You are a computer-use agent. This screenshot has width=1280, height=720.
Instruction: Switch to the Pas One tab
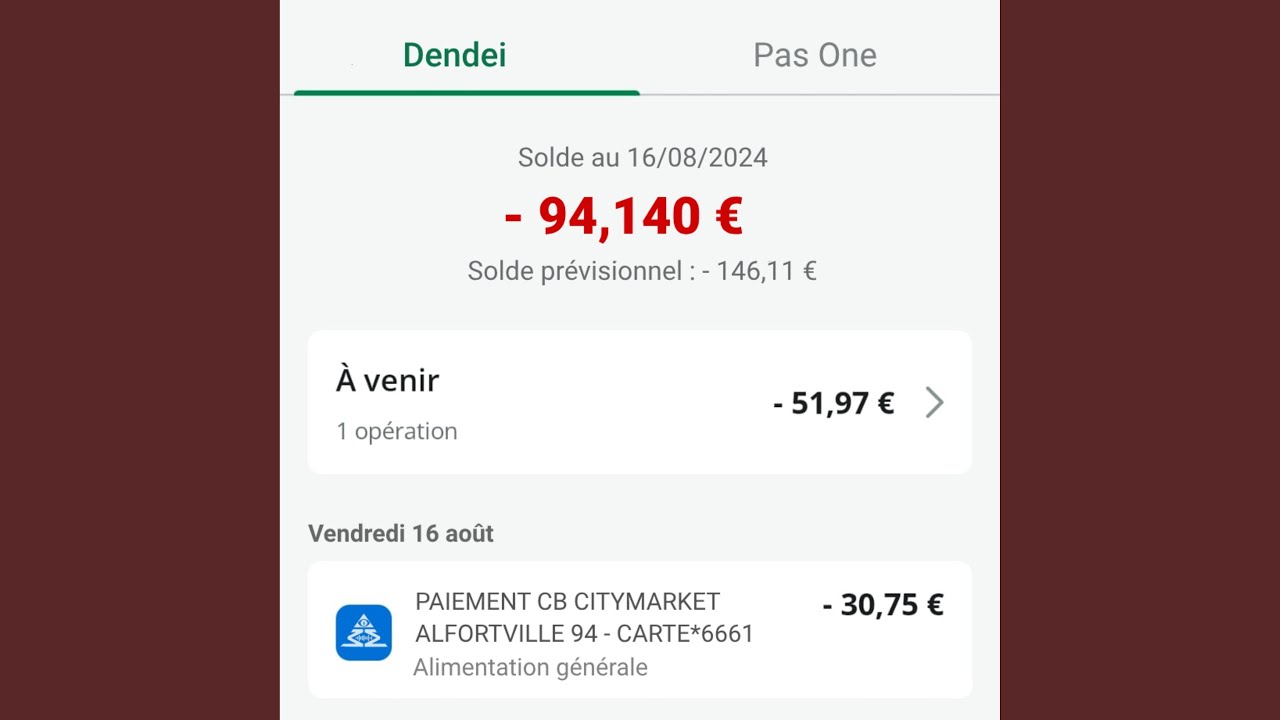814,55
